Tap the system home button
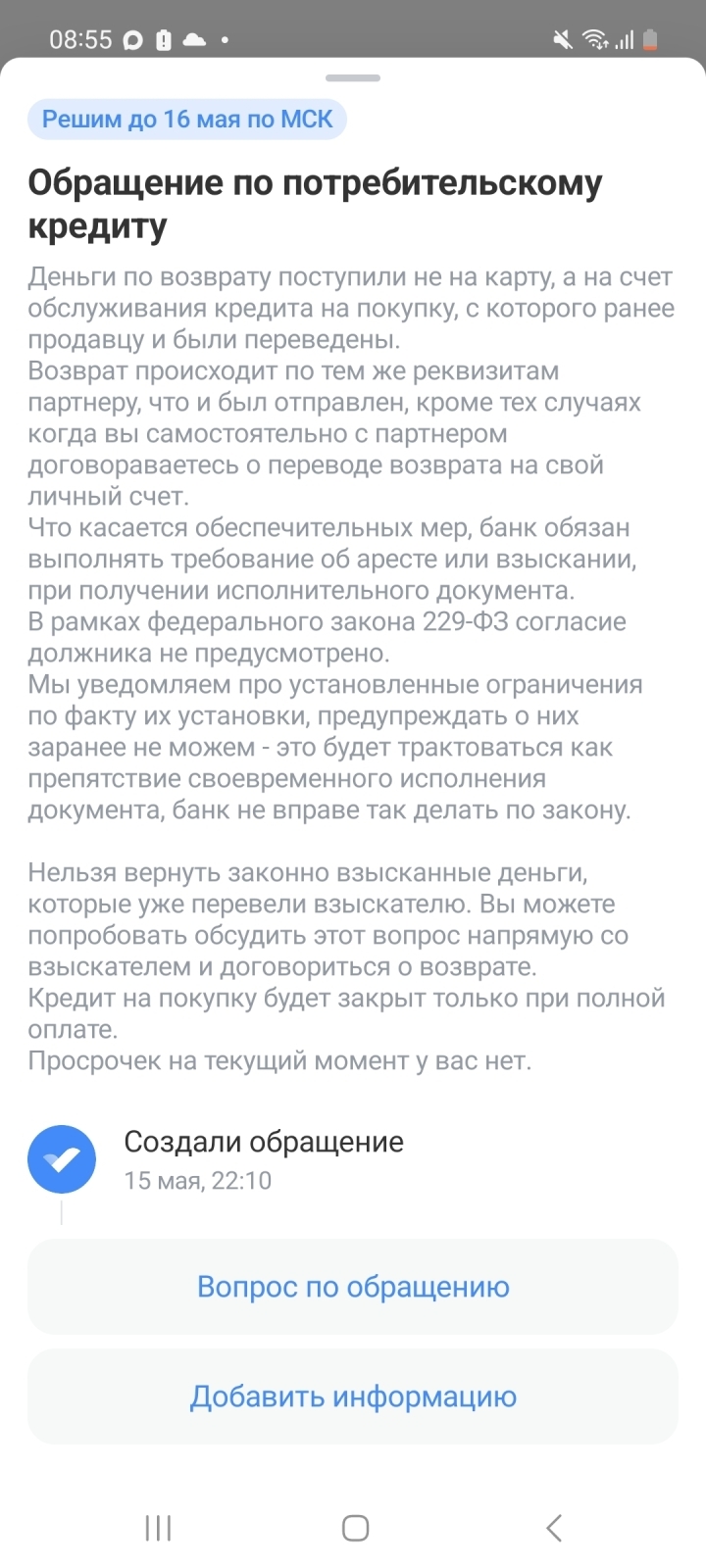This screenshot has width=706, height=1568. tap(355, 1527)
